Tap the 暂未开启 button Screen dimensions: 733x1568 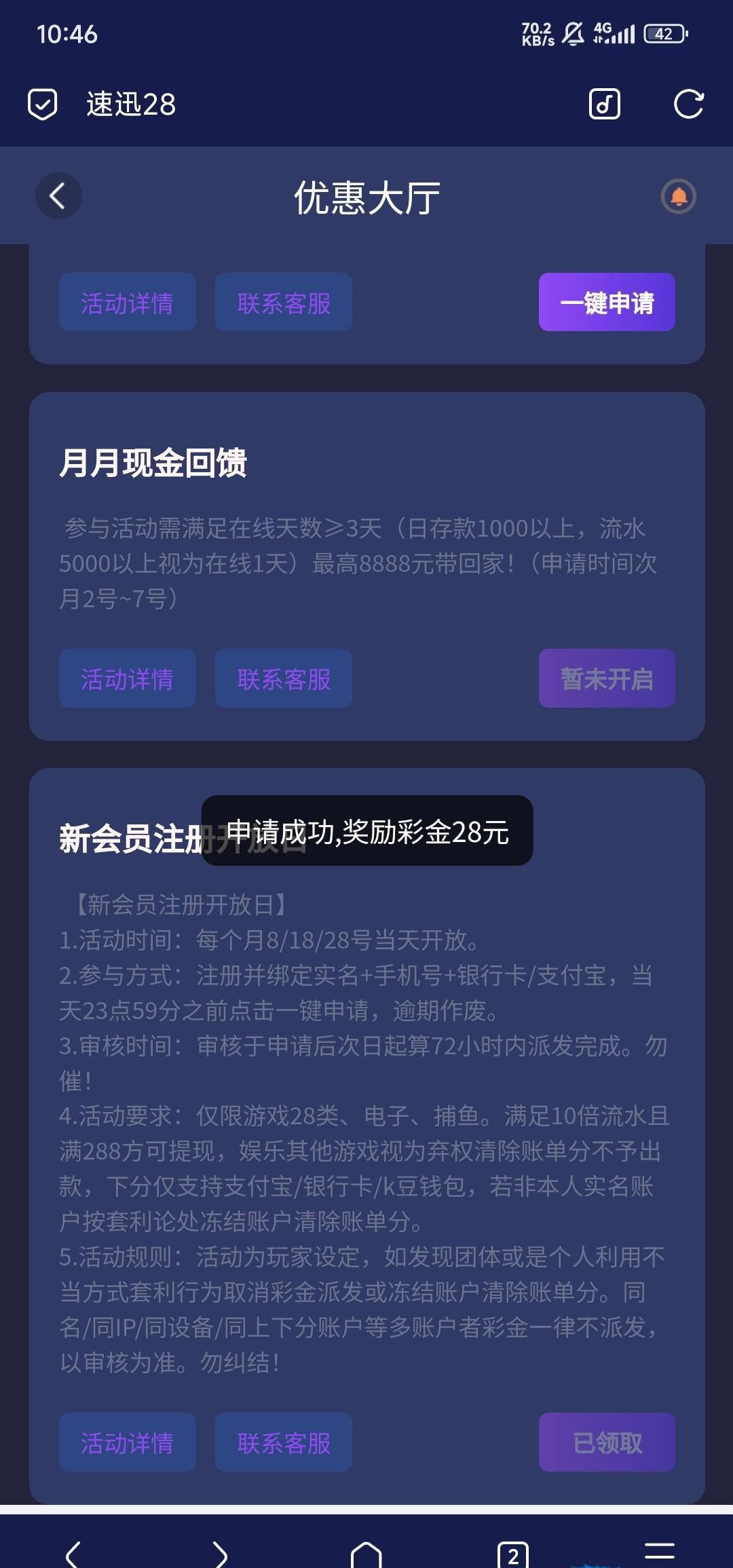(607, 678)
